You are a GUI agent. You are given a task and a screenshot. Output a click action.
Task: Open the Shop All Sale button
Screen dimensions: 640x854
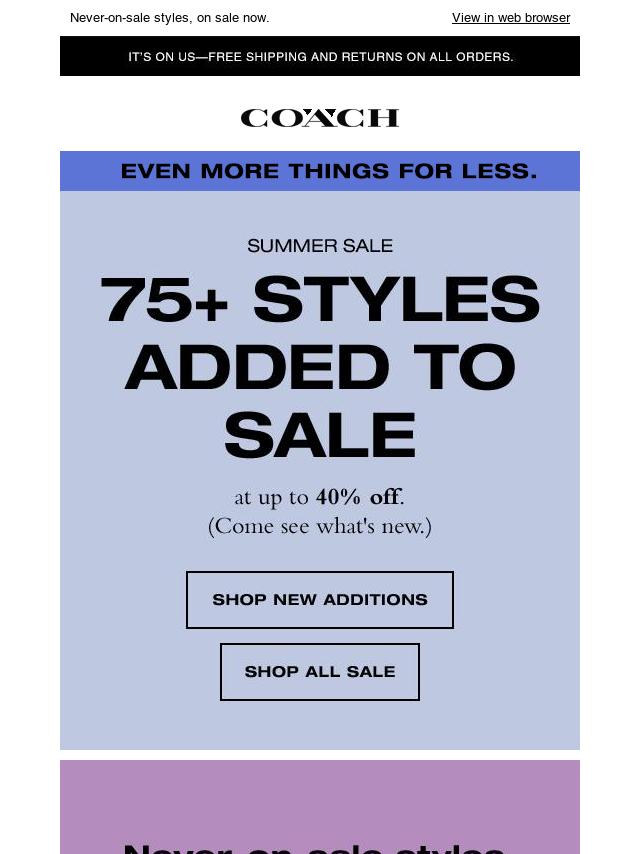pyautogui.click(x=320, y=672)
